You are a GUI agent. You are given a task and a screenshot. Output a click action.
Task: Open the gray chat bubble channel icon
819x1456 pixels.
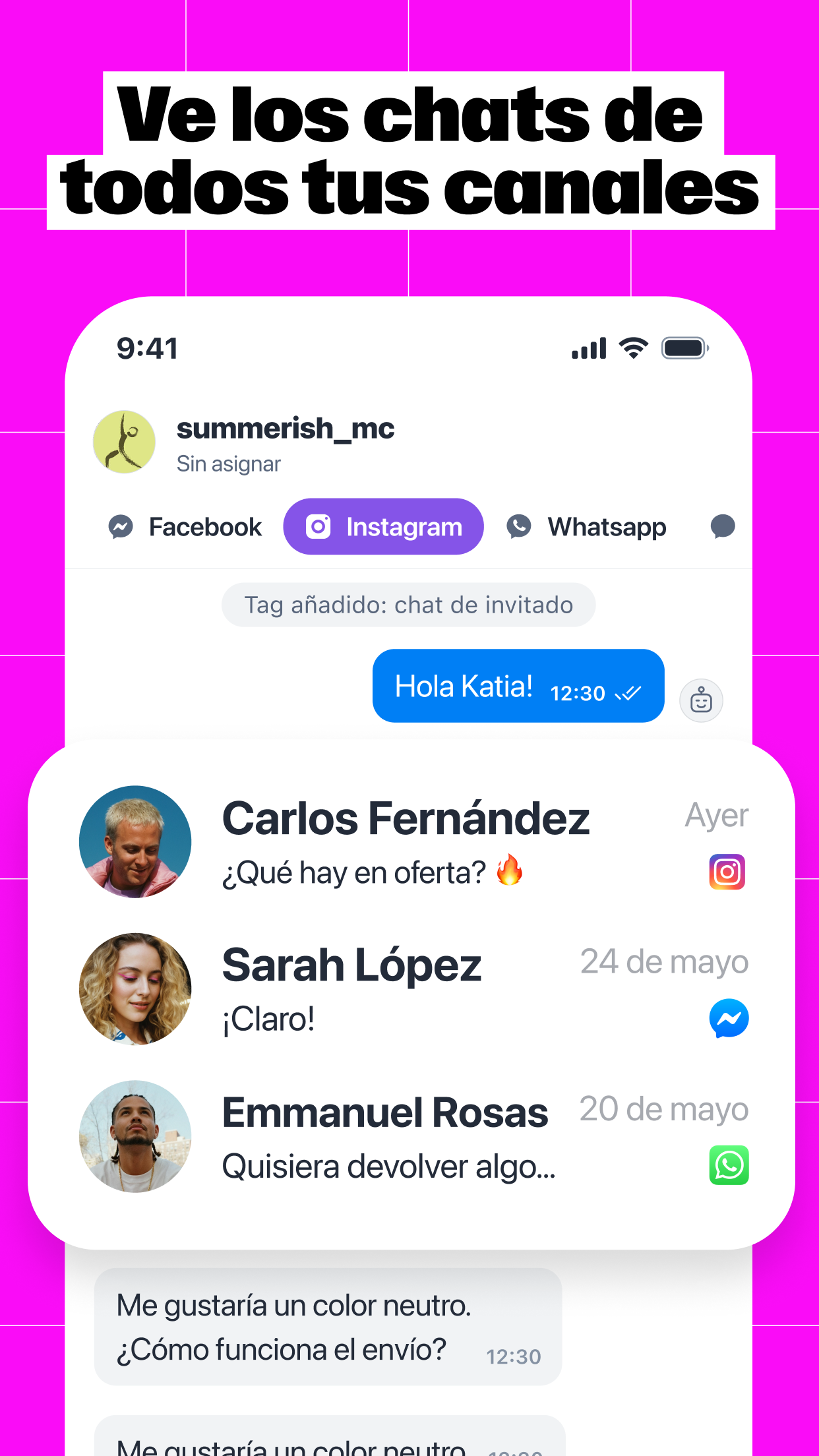(x=722, y=526)
